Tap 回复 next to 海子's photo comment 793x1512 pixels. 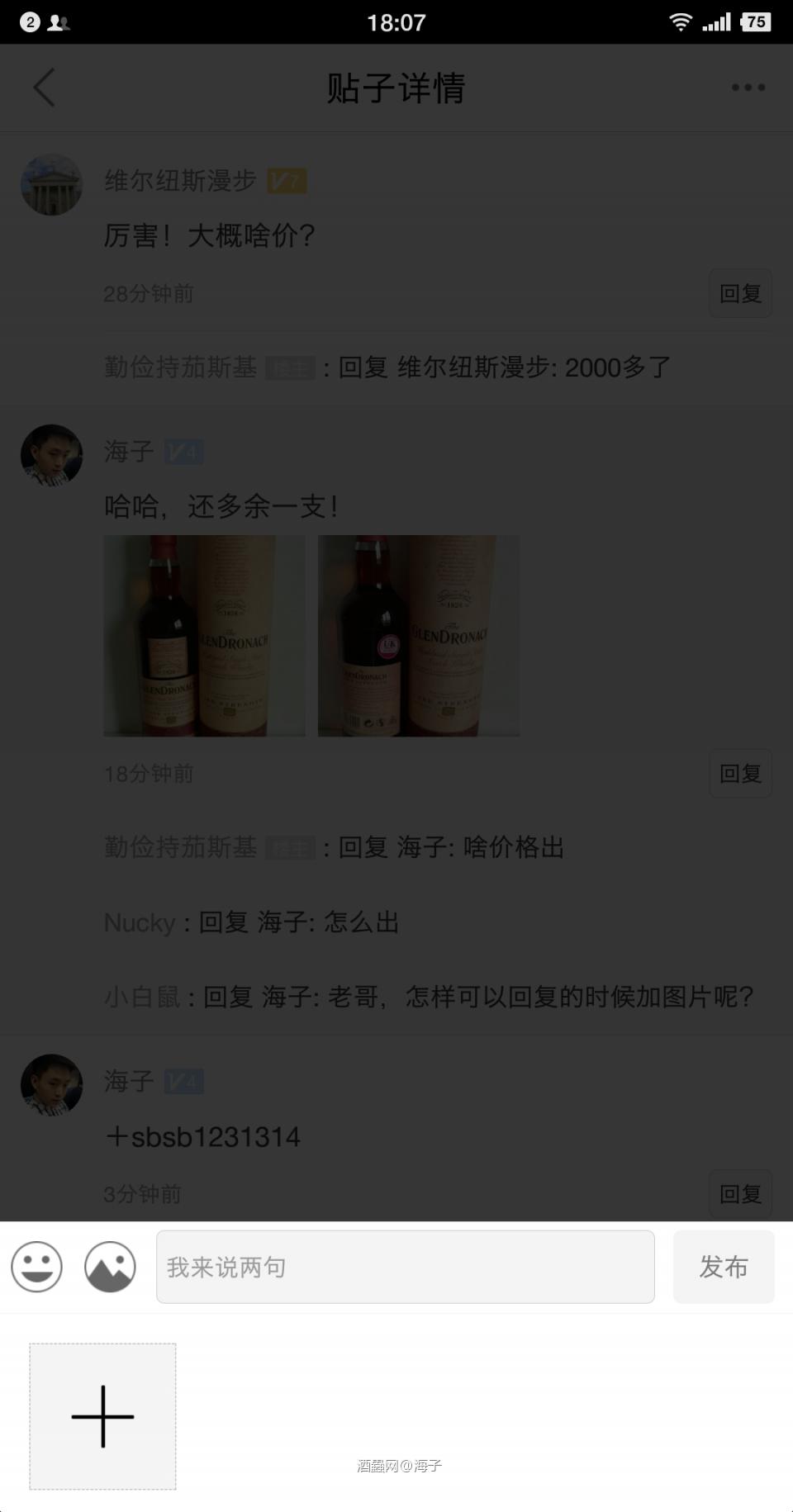tap(739, 773)
